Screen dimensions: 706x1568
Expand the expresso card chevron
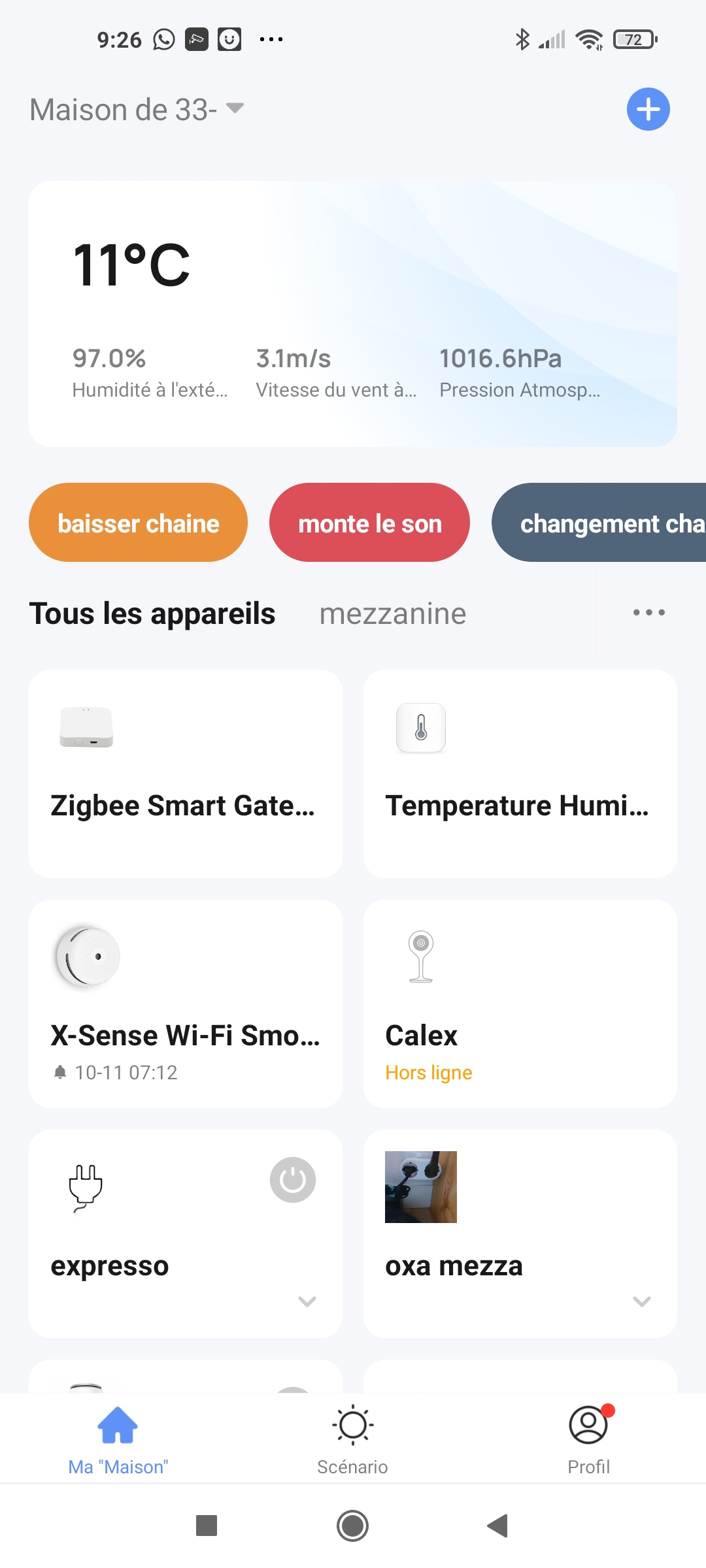(307, 1301)
